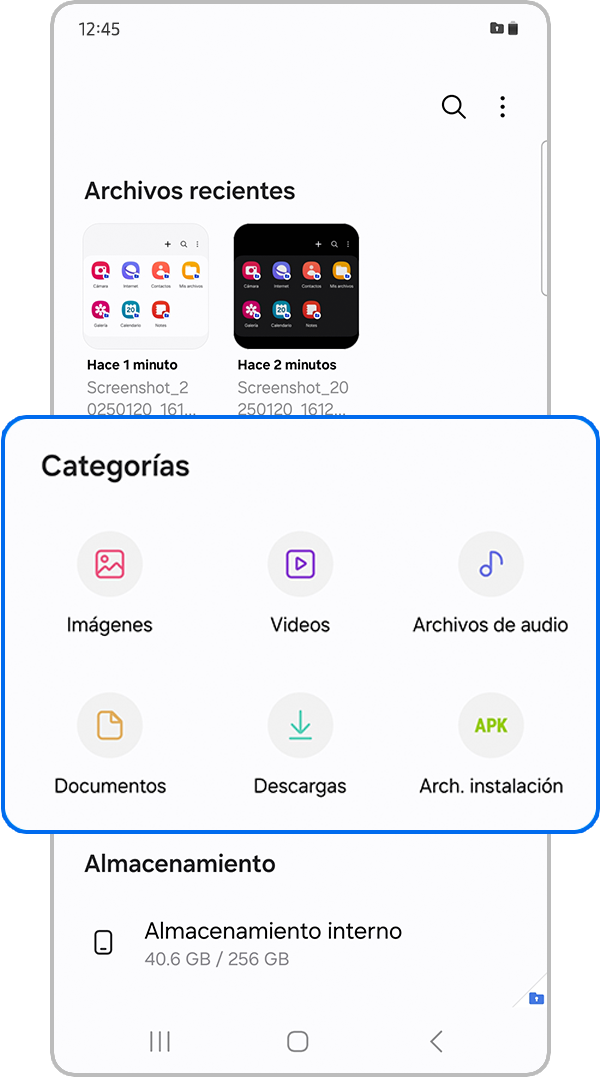Show recent apps
The image size is (600, 1077).
coord(159,1041)
